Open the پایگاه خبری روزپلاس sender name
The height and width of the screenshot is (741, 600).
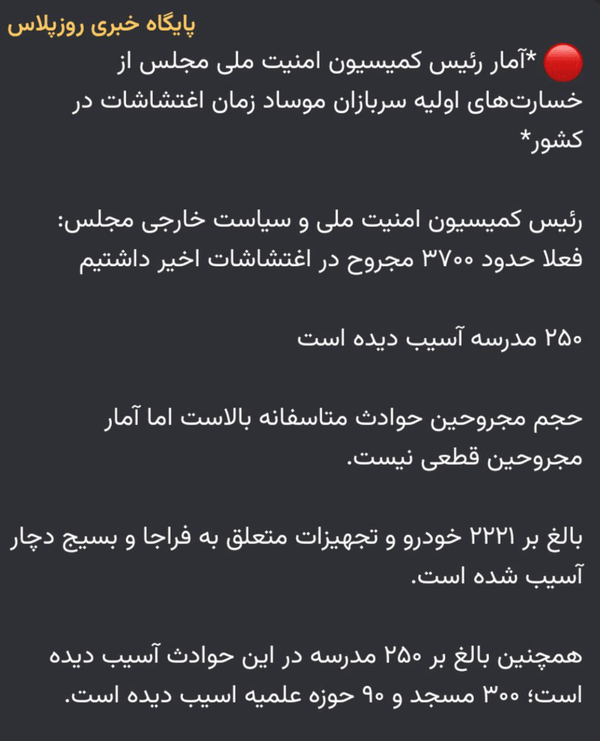coord(101,26)
